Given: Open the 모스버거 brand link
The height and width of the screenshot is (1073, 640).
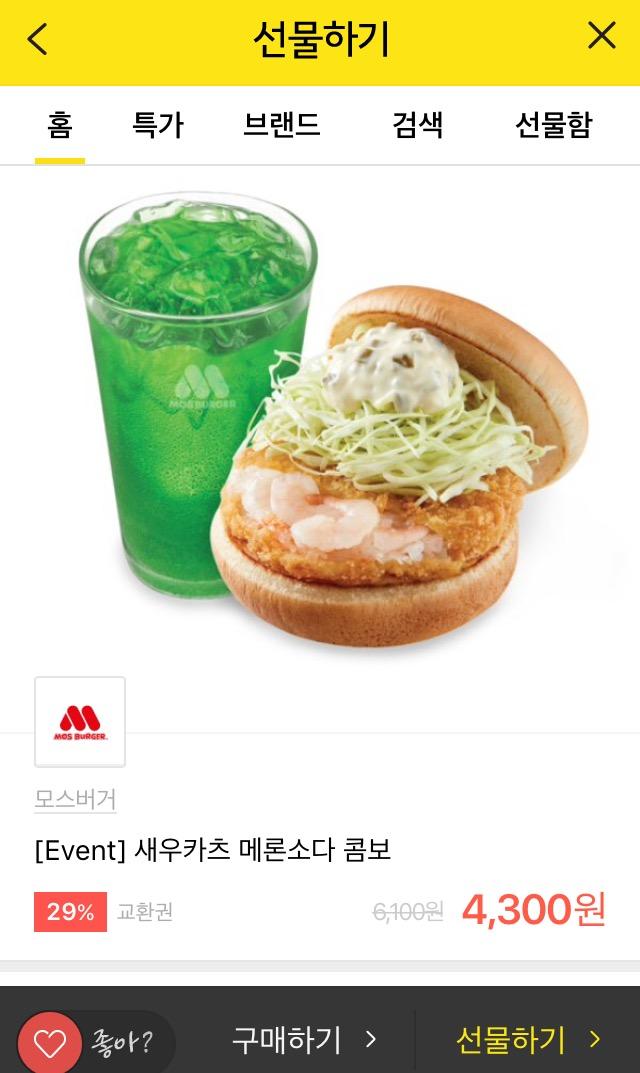Looking at the screenshot, I should click(x=75, y=799).
